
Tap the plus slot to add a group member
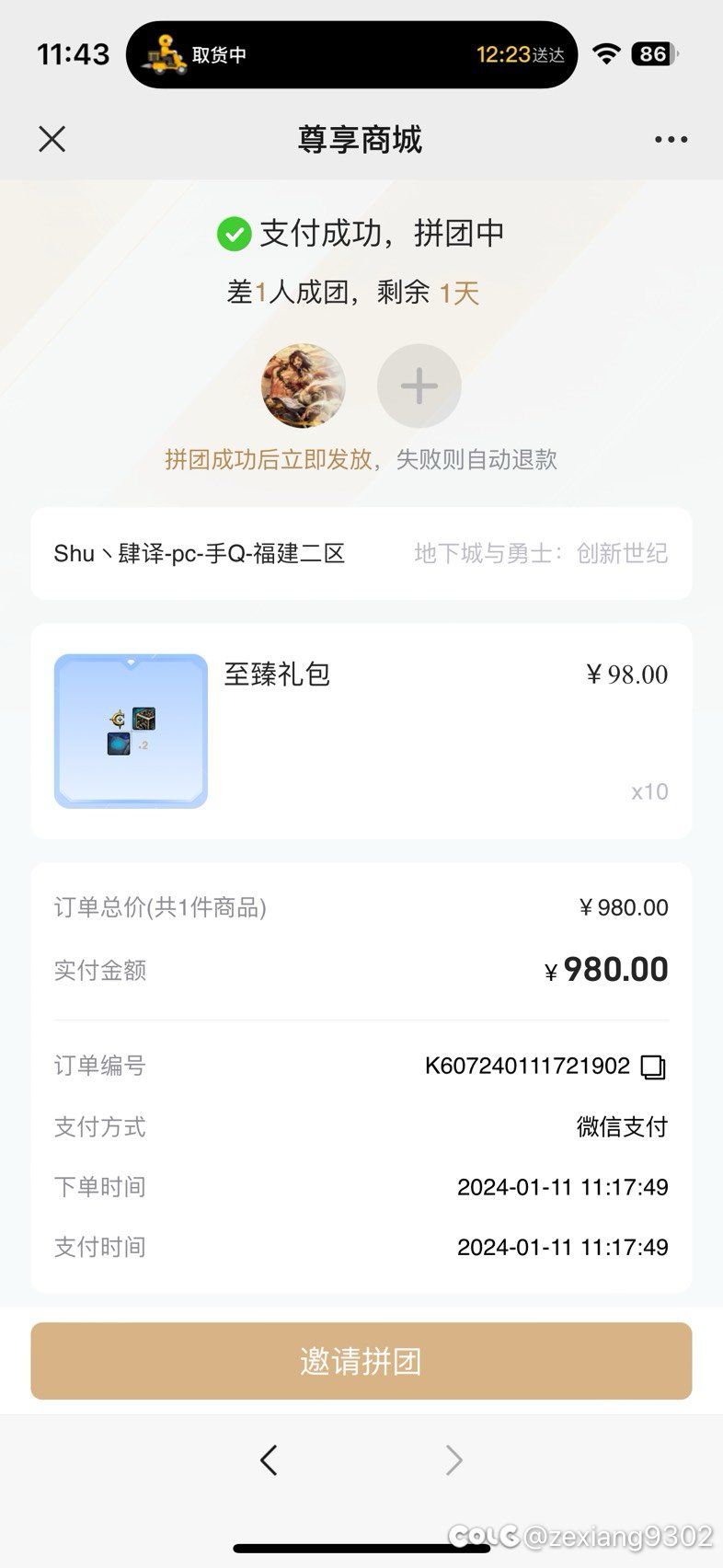[419, 386]
